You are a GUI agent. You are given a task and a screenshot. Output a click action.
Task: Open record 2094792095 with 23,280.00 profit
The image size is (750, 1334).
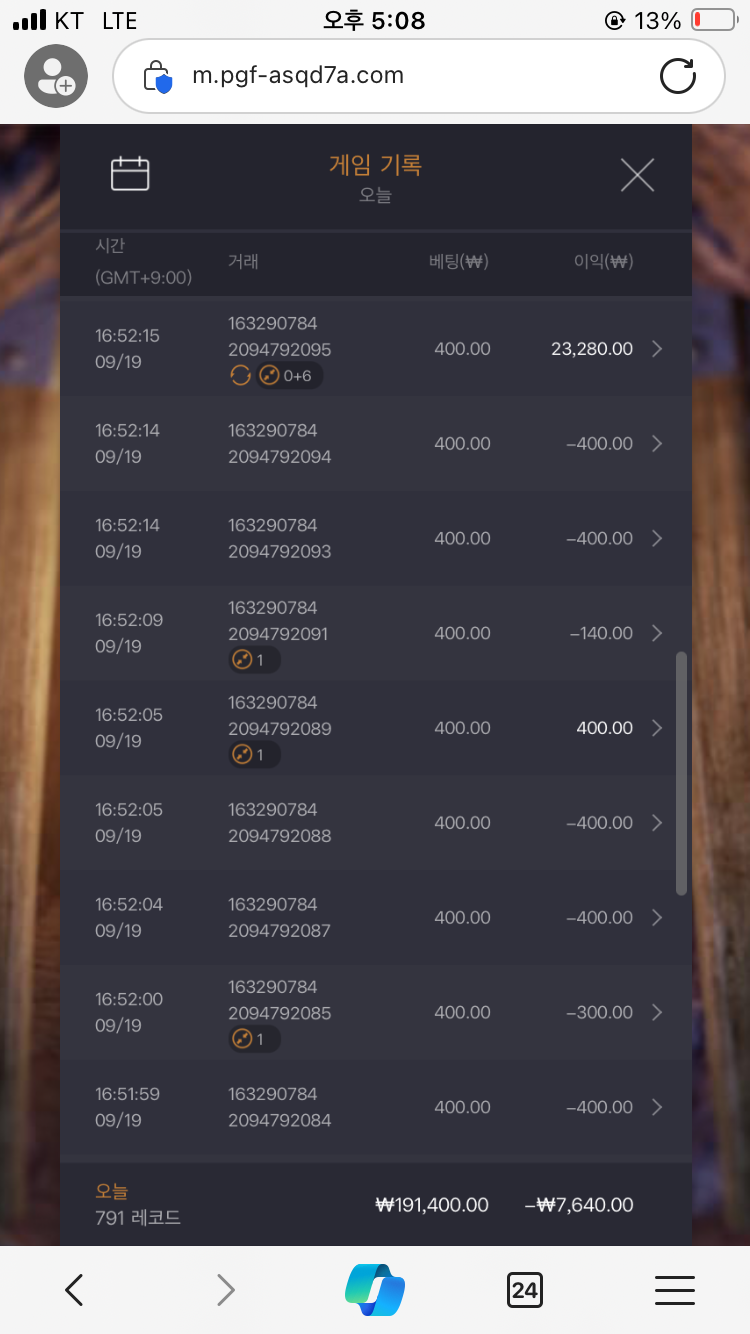376,348
